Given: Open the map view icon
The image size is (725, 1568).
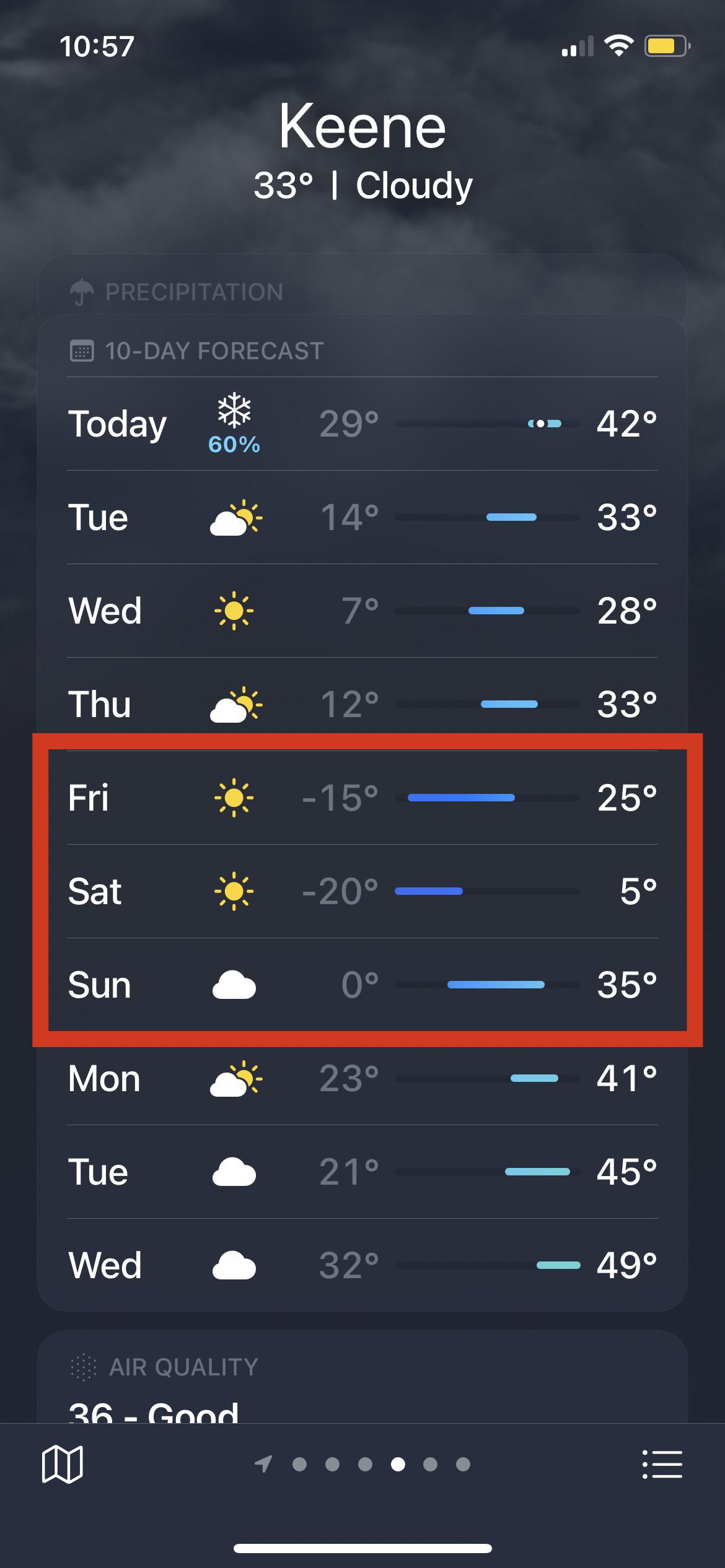Looking at the screenshot, I should (x=62, y=1465).
